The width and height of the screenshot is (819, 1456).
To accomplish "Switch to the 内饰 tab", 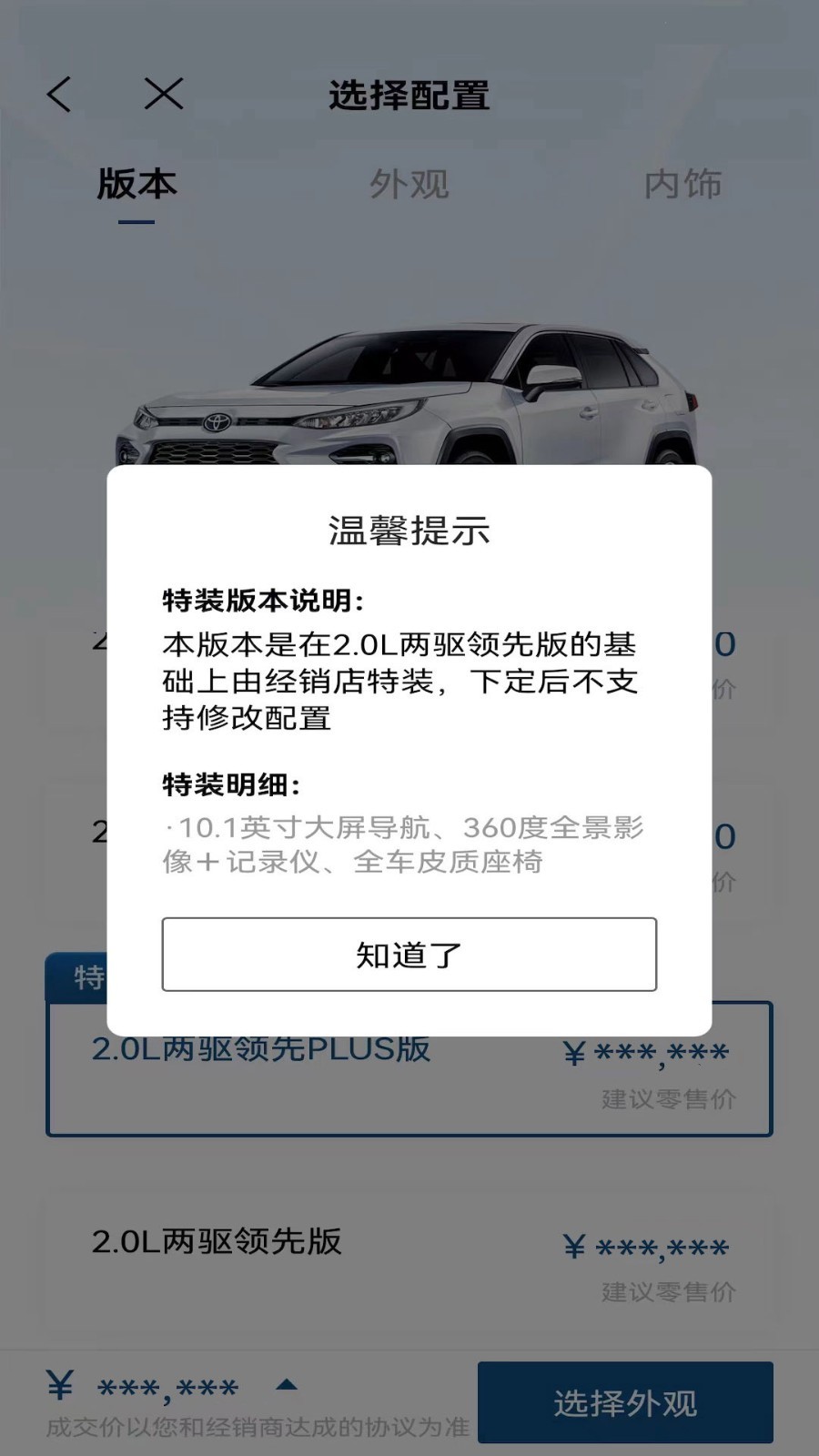I will tap(682, 185).
